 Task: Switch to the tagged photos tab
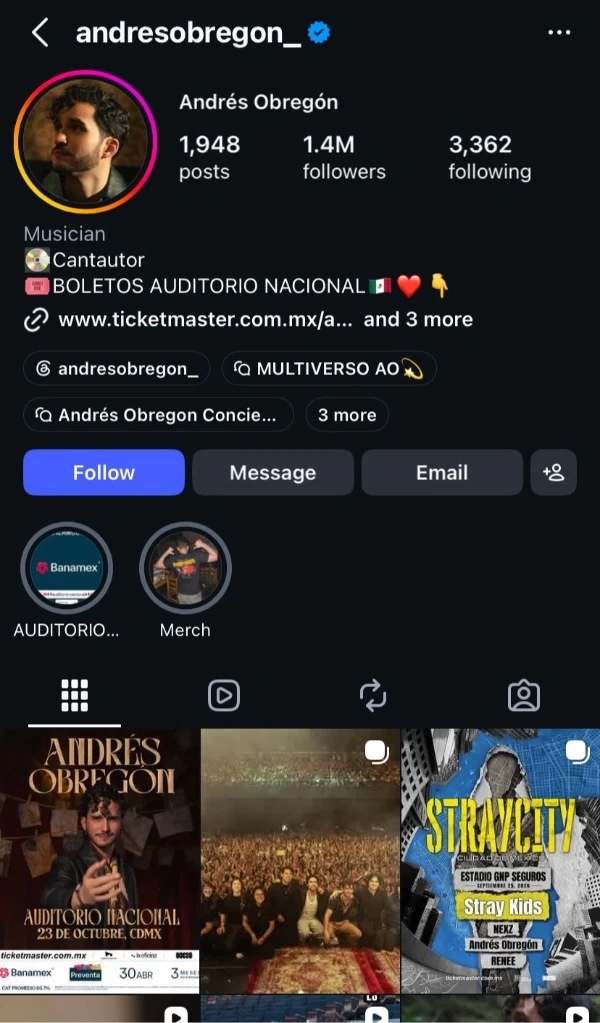[524, 696]
